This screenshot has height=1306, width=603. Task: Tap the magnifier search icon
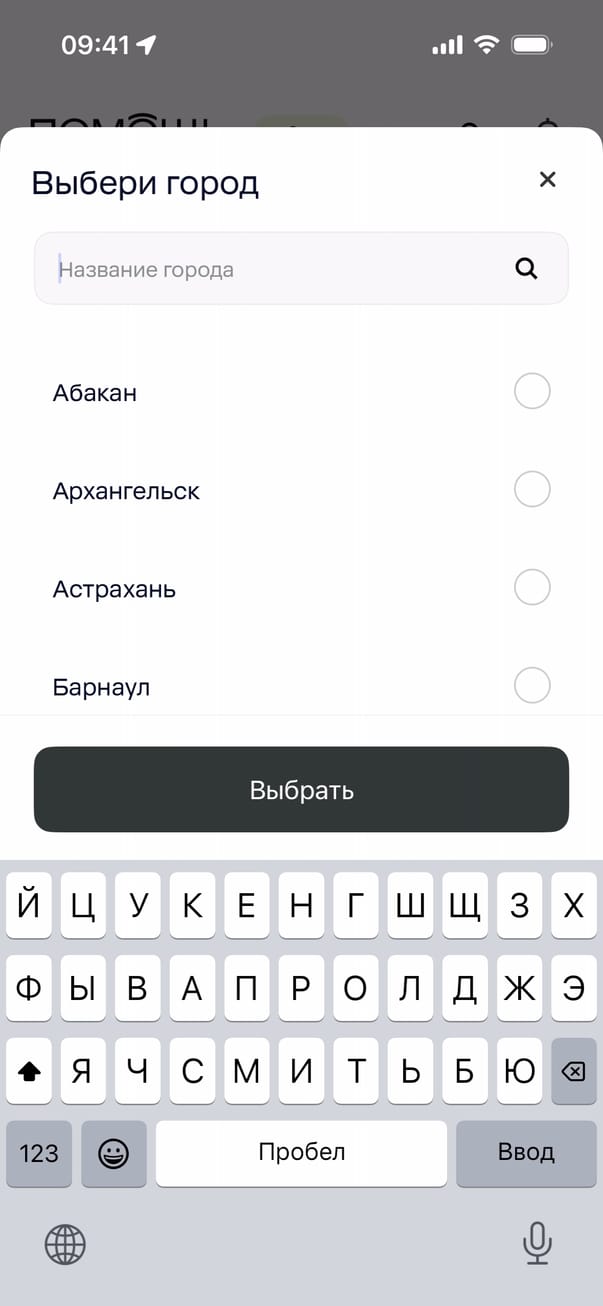click(526, 268)
